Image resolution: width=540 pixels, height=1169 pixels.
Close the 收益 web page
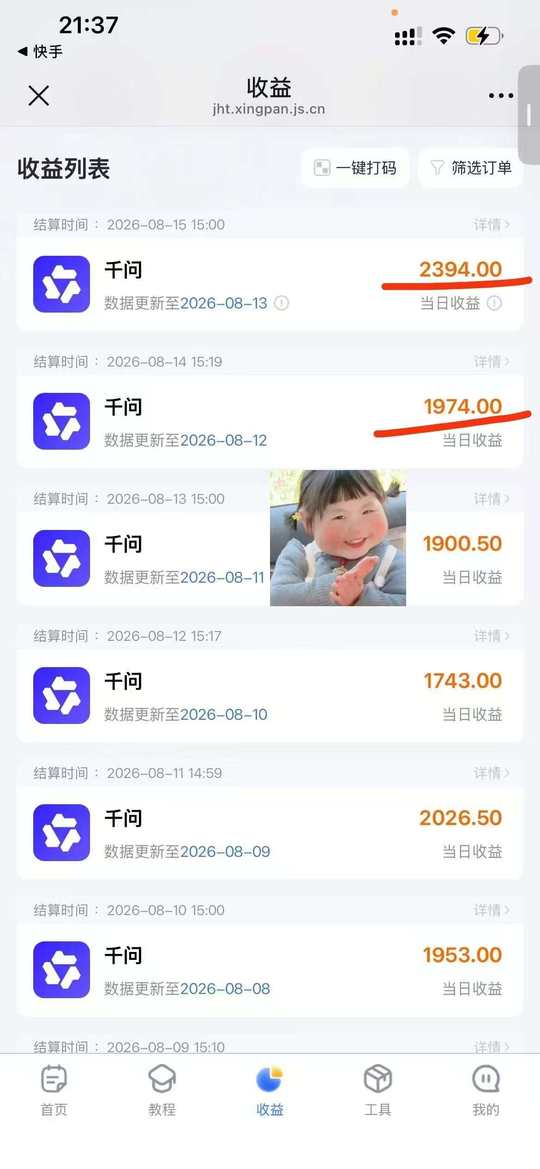[39, 95]
